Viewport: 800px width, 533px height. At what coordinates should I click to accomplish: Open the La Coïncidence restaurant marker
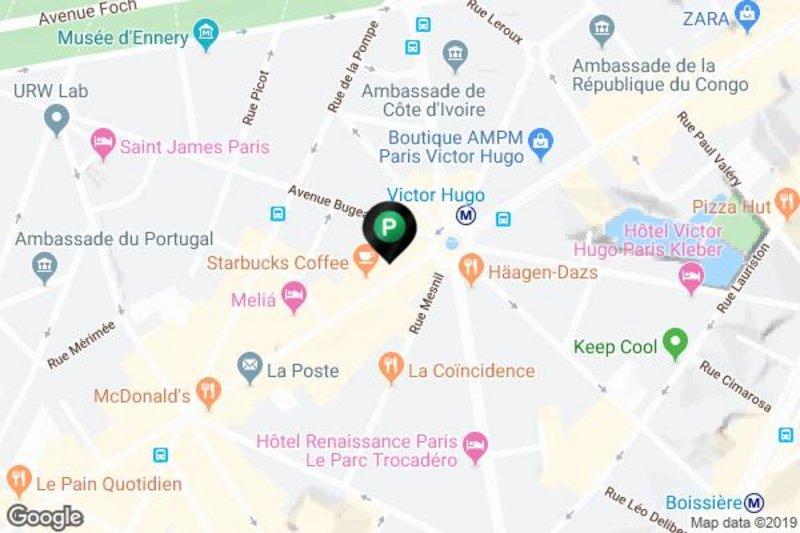(x=392, y=368)
